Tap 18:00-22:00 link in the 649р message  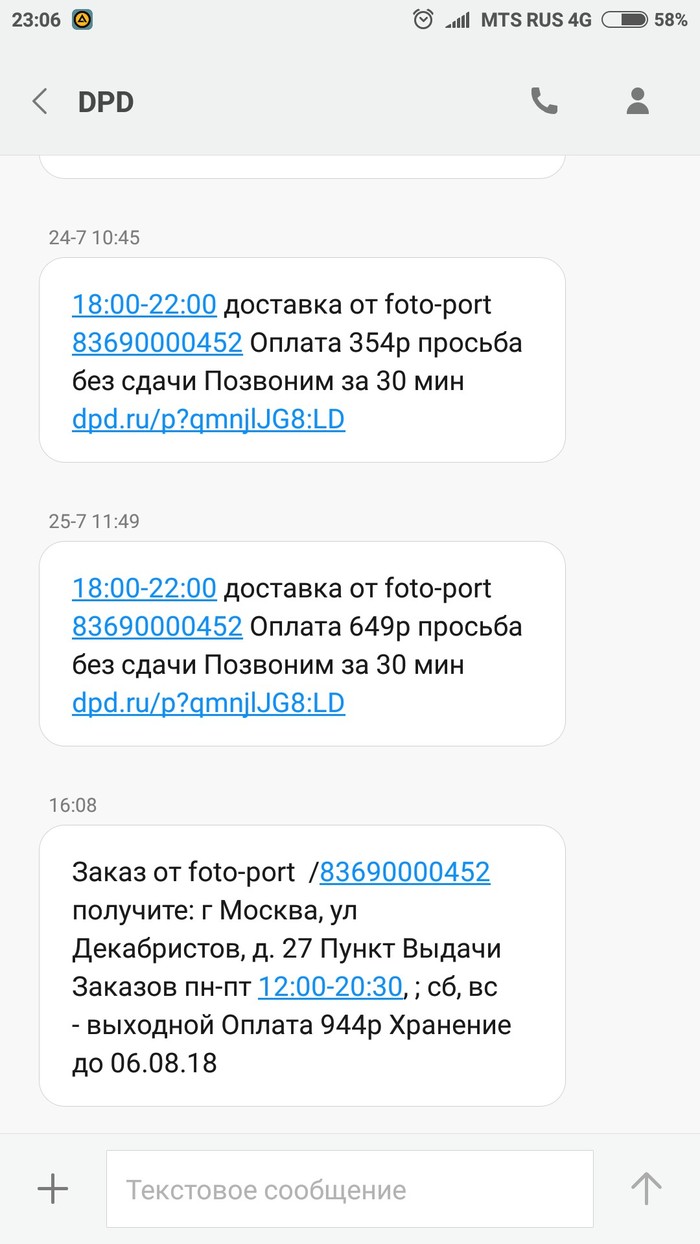click(144, 588)
